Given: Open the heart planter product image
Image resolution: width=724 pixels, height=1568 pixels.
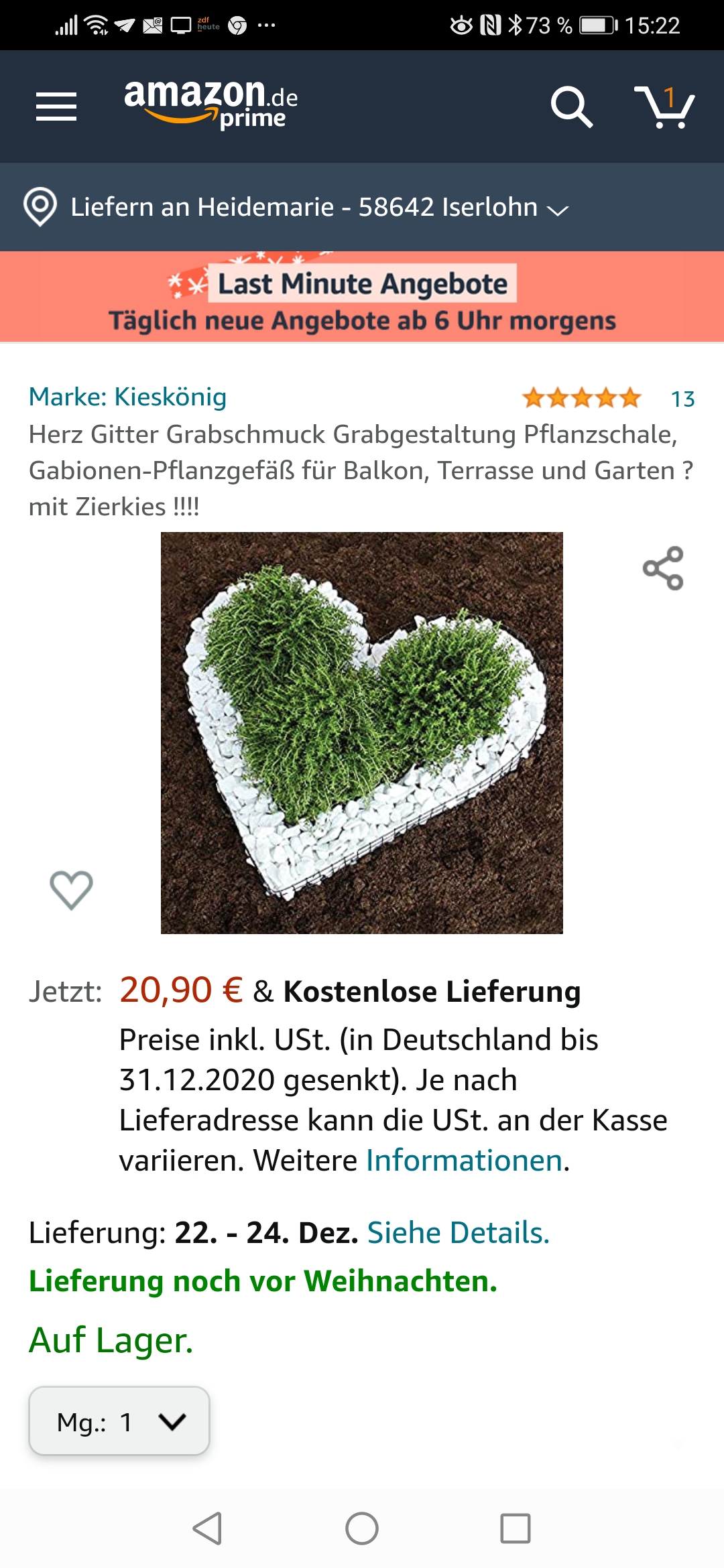Looking at the screenshot, I should pos(362,732).
